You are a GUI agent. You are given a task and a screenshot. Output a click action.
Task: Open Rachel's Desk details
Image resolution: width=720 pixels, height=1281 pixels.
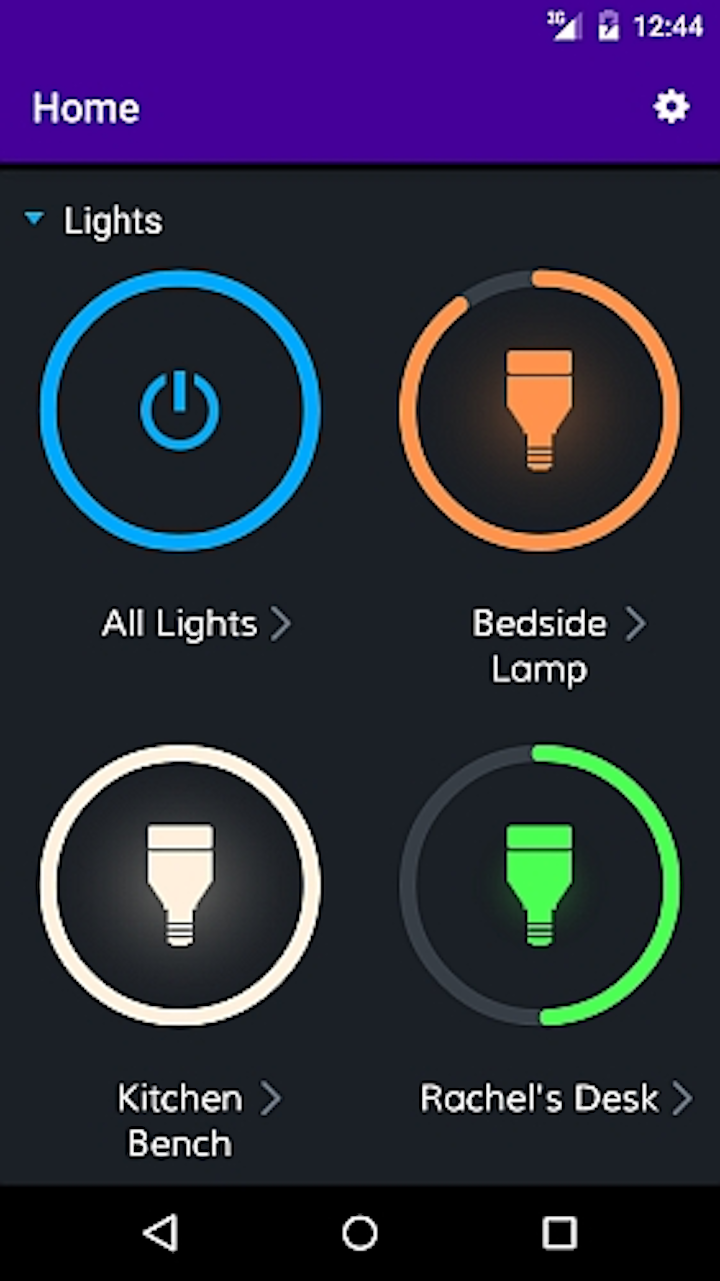[x=556, y=1098]
